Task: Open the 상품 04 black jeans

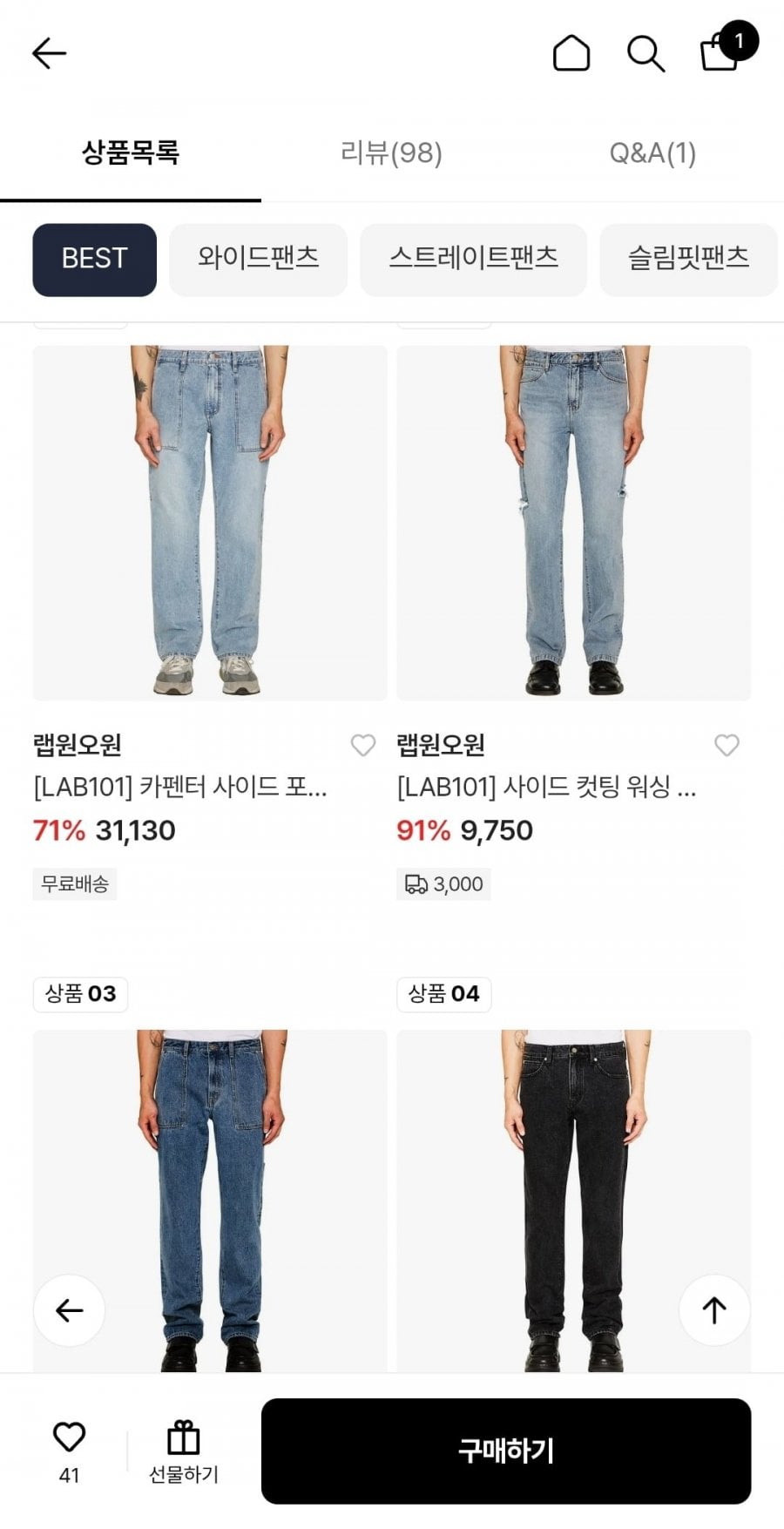Action: pos(573,1194)
